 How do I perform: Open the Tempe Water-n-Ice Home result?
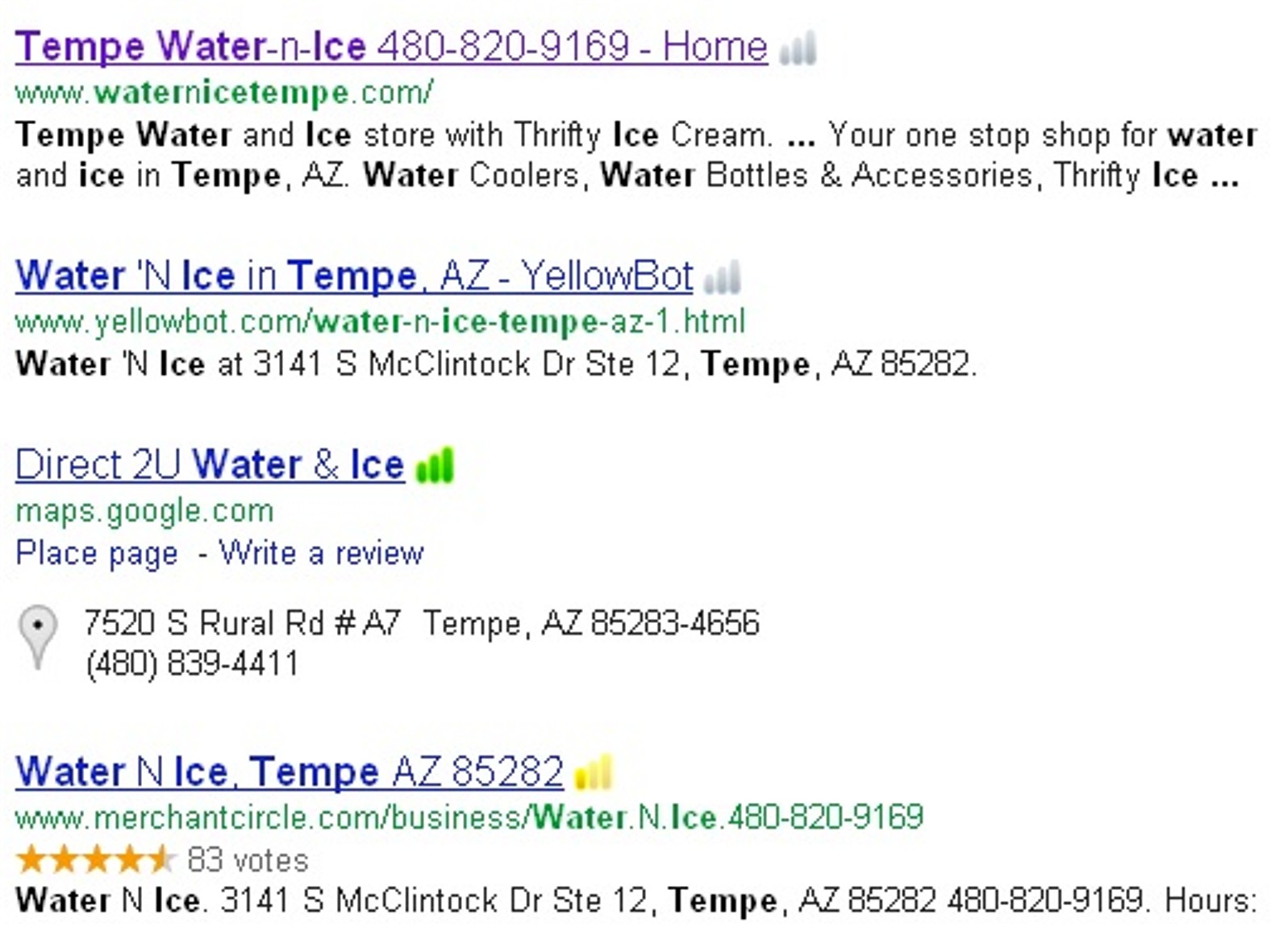point(390,47)
